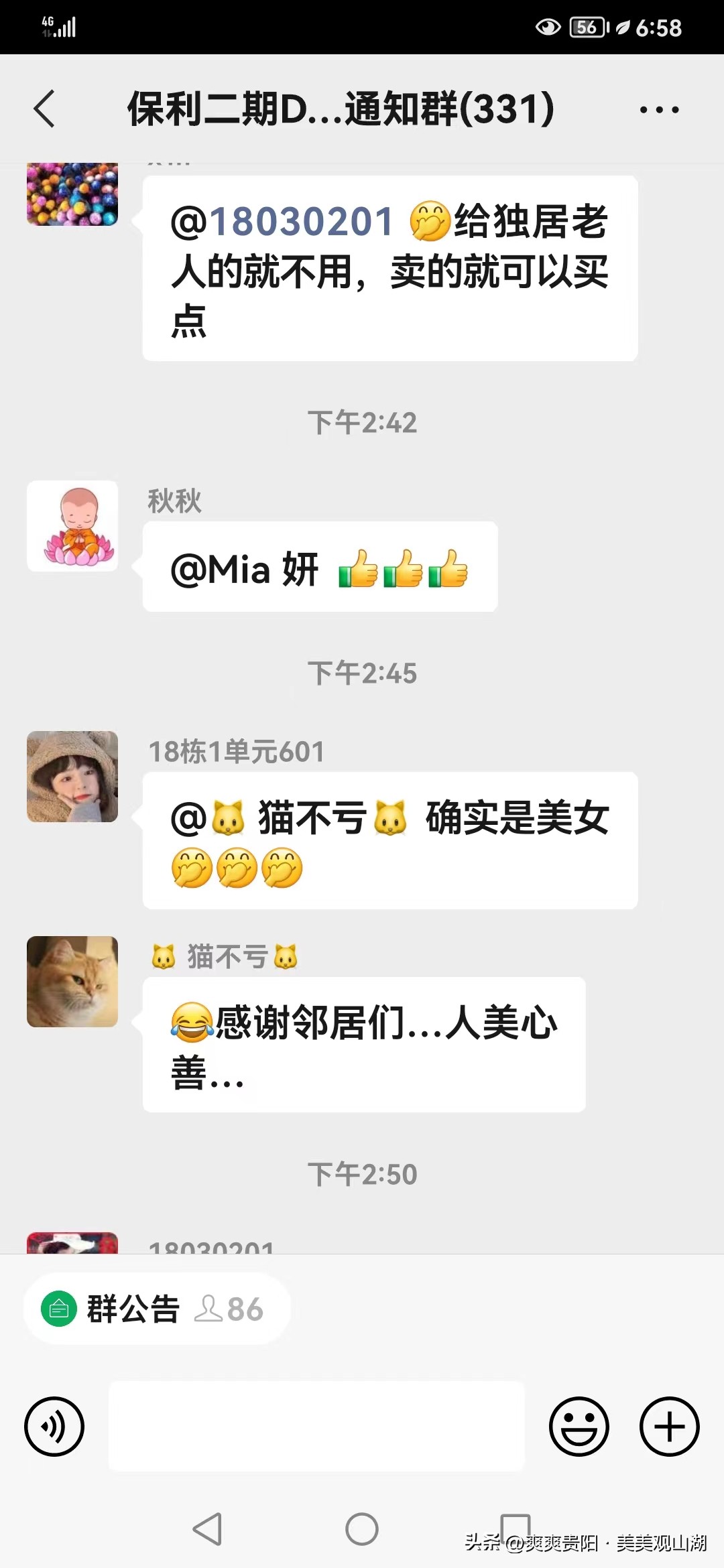Tap the battery indicator showing 56
This screenshot has width=724, height=1568.
click(585, 27)
